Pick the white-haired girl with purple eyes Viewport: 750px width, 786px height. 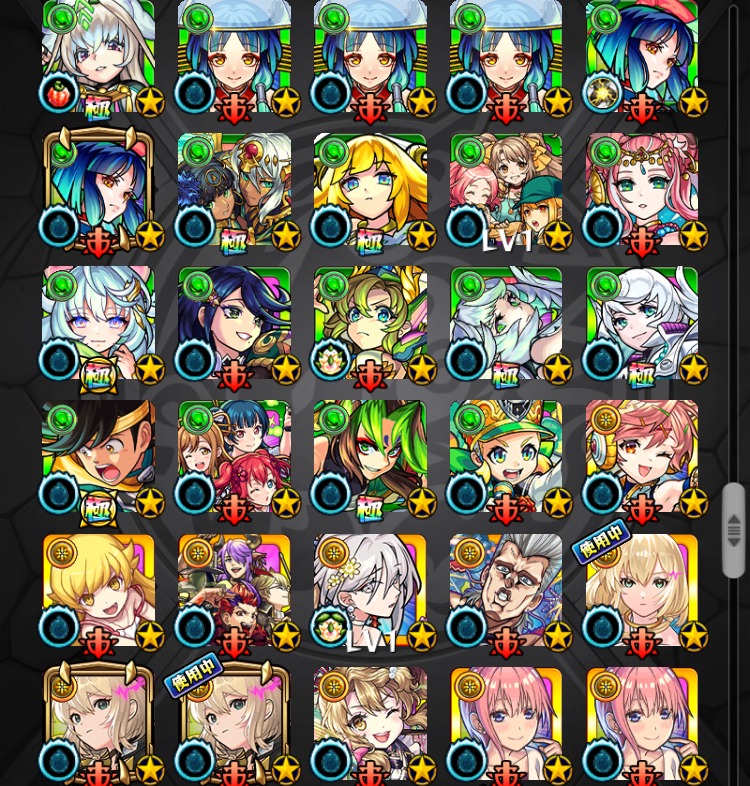click(98, 323)
